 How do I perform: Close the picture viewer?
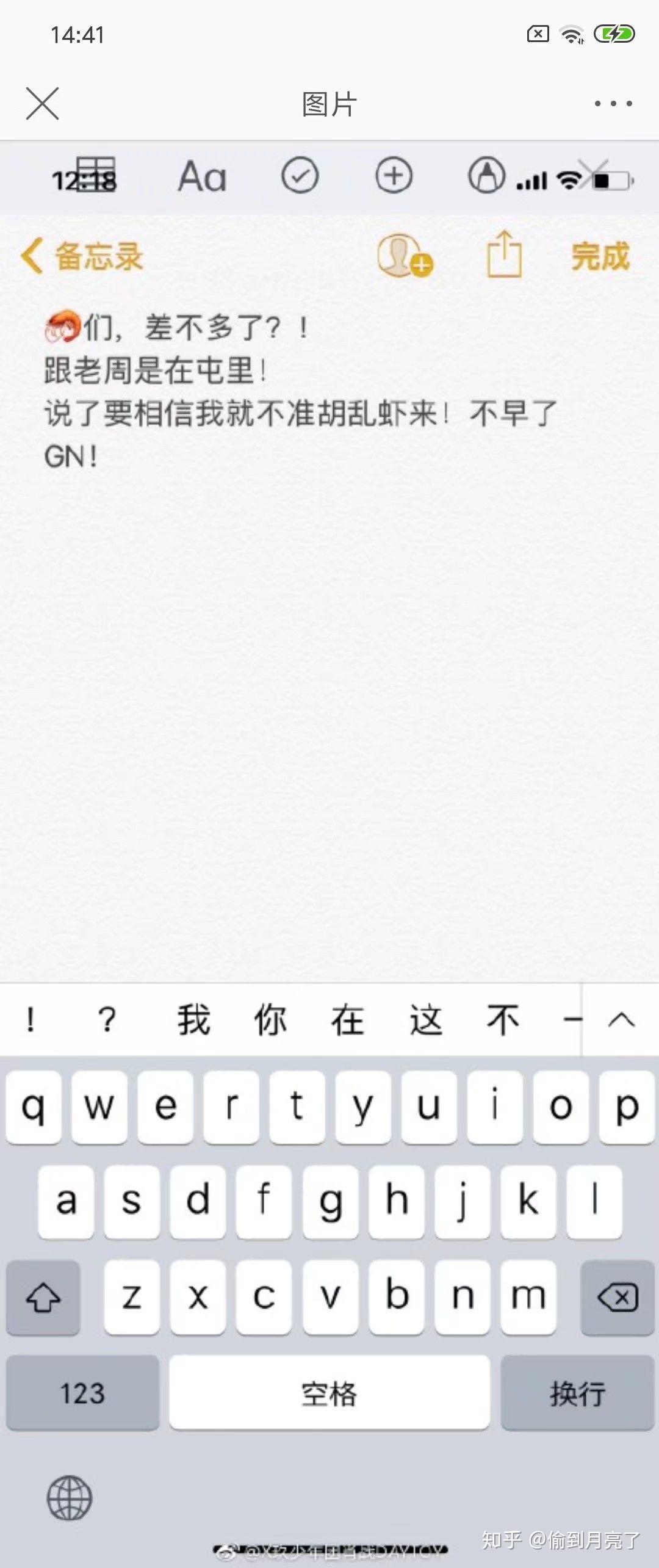(42, 103)
